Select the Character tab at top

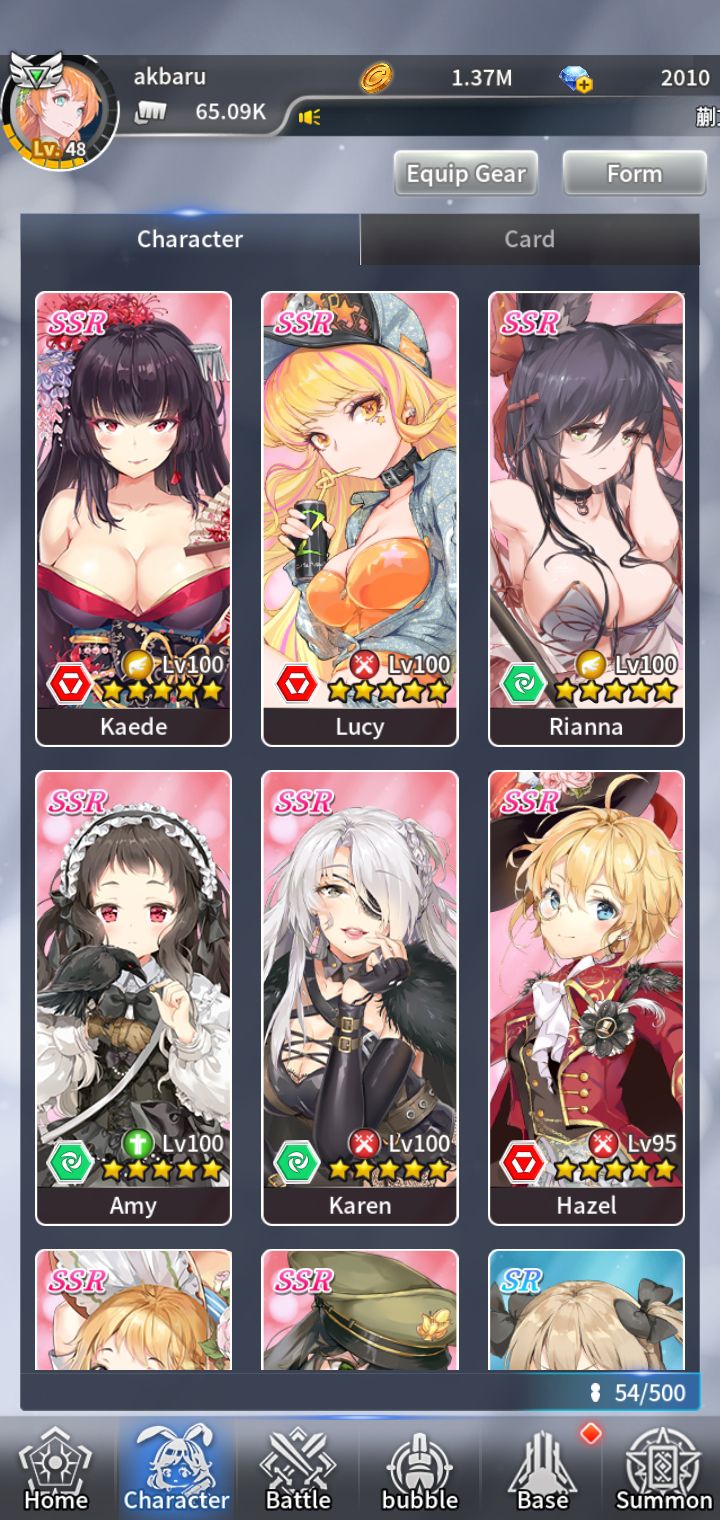coord(190,239)
